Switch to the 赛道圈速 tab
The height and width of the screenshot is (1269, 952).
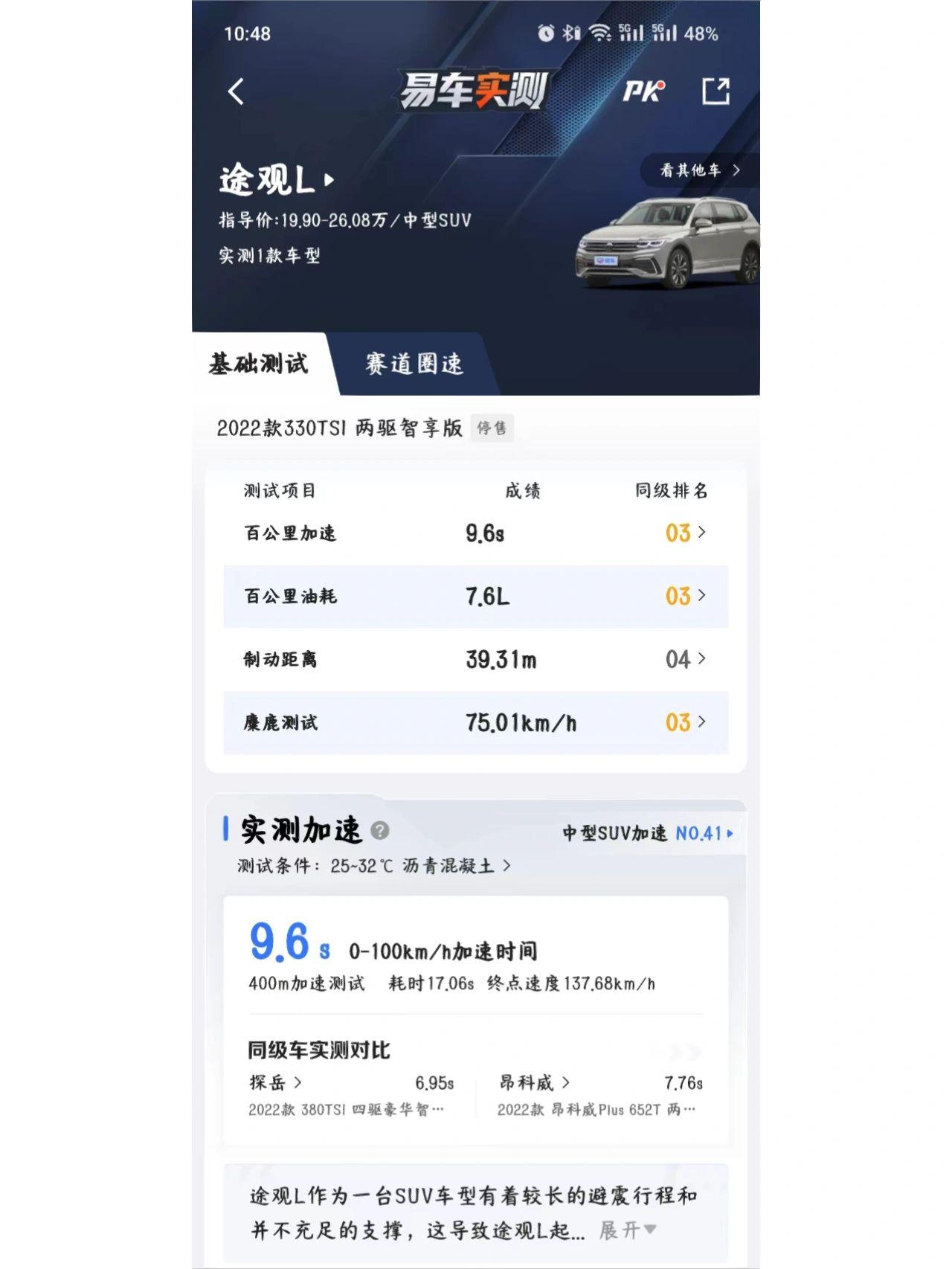pos(414,364)
